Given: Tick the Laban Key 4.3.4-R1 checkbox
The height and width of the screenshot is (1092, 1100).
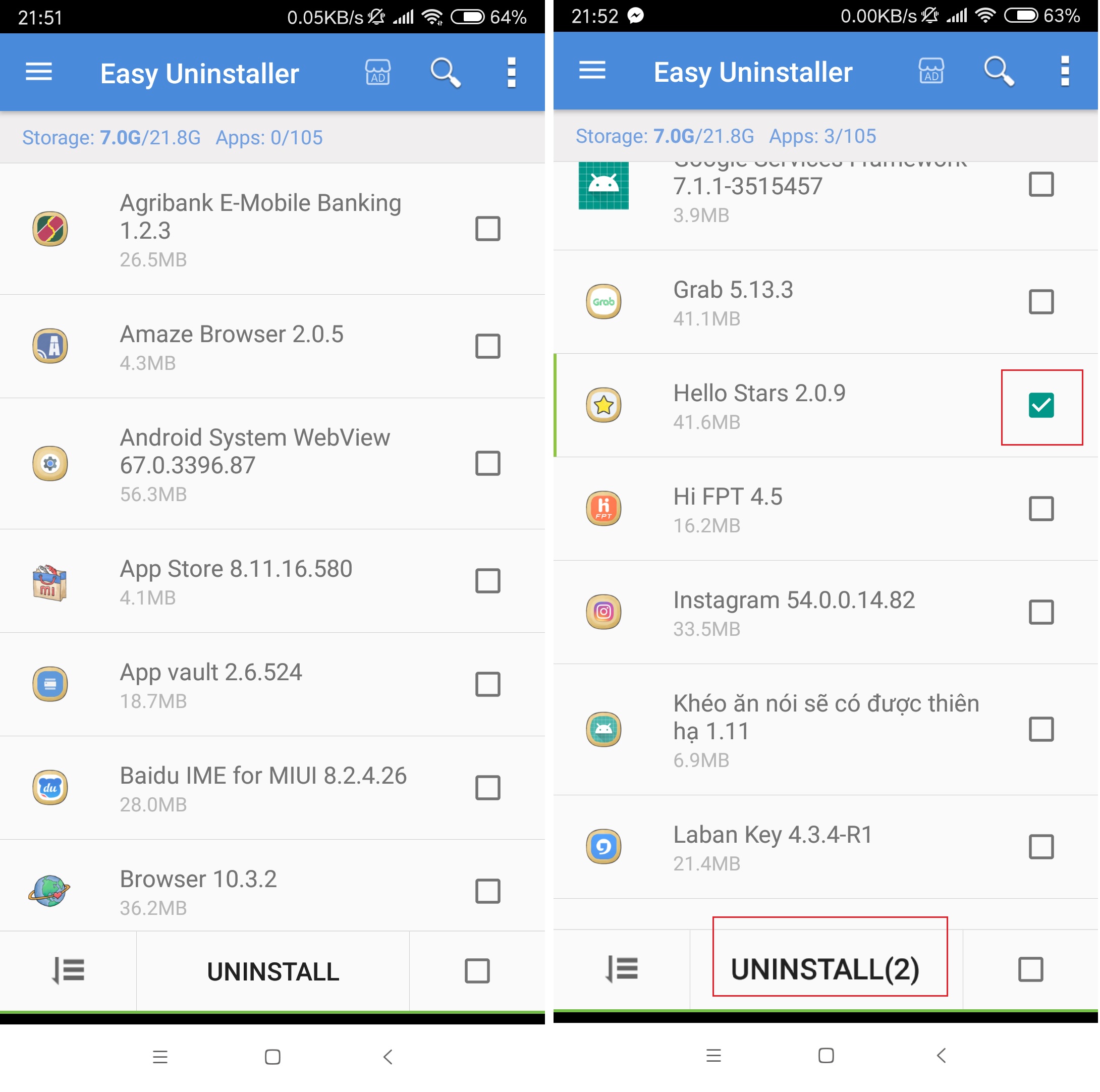Looking at the screenshot, I should (x=1041, y=847).
